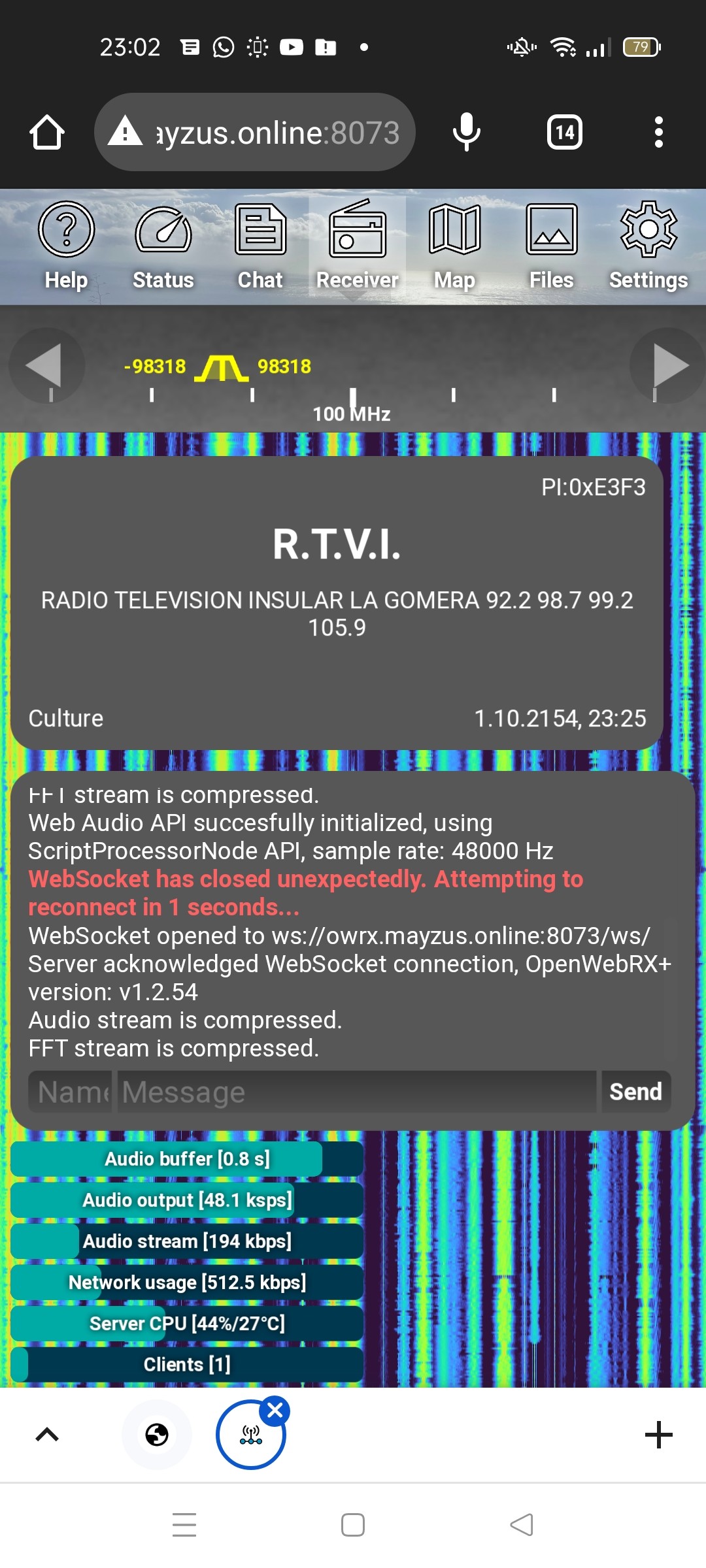Open the browser overflow menu

(x=659, y=133)
